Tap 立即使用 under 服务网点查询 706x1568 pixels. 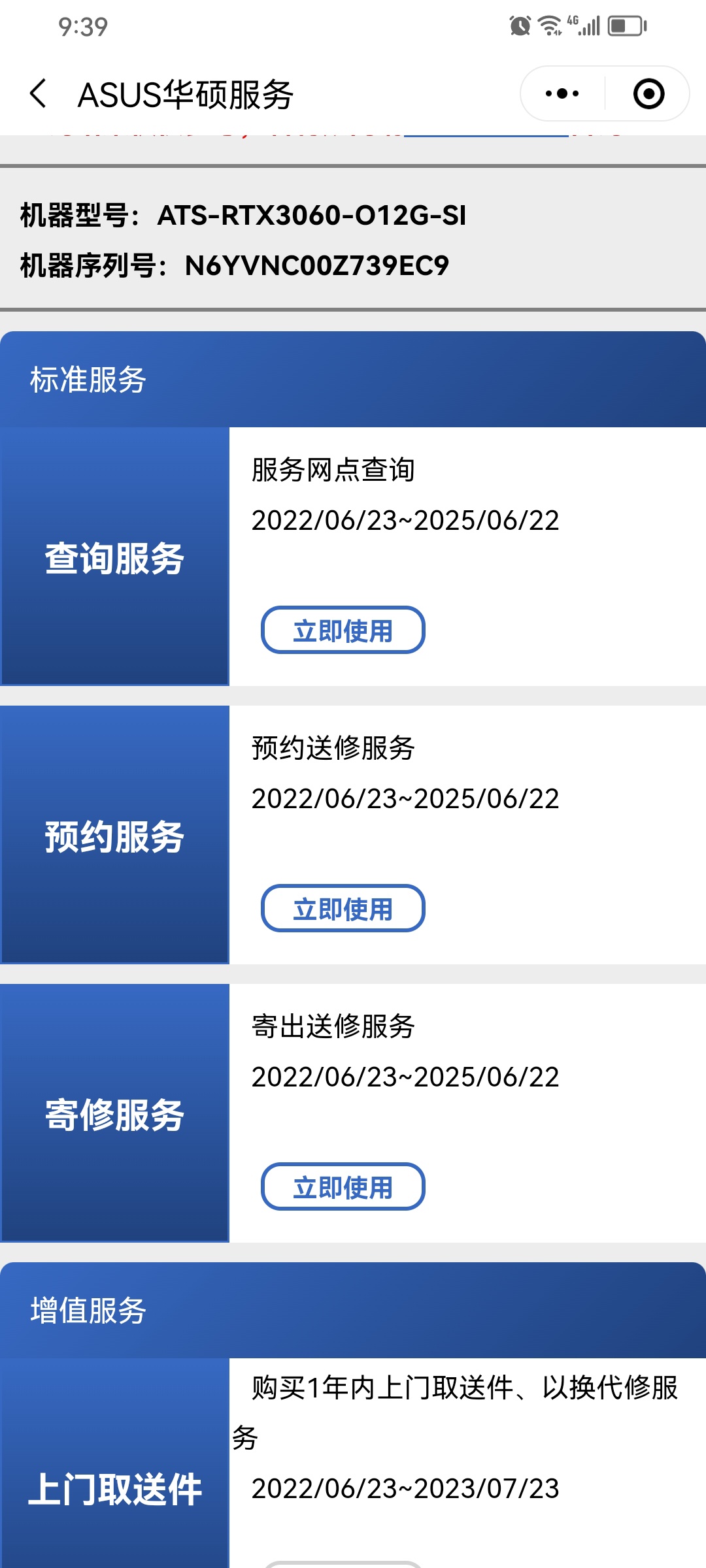point(343,630)
